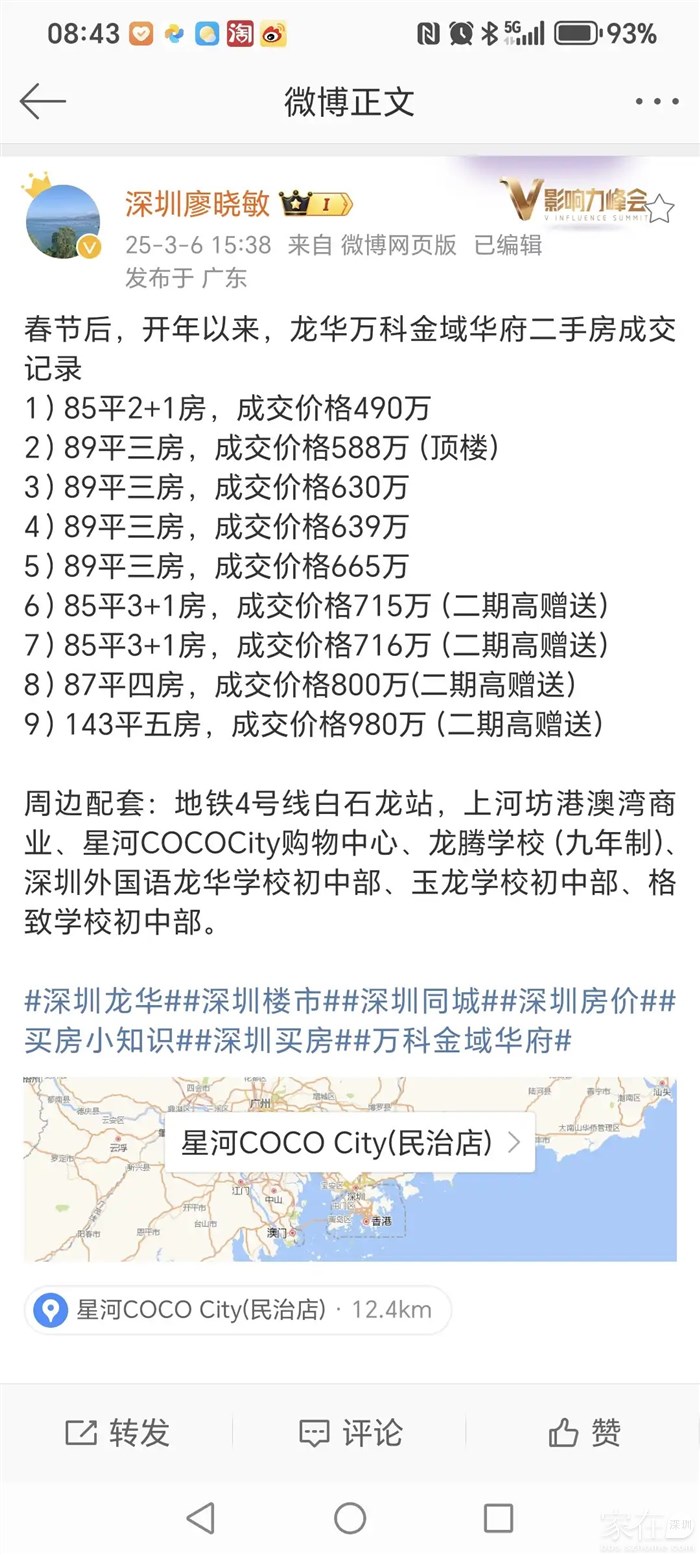Open hashtag #深圳龙华#

click(x=93, y=1000)
